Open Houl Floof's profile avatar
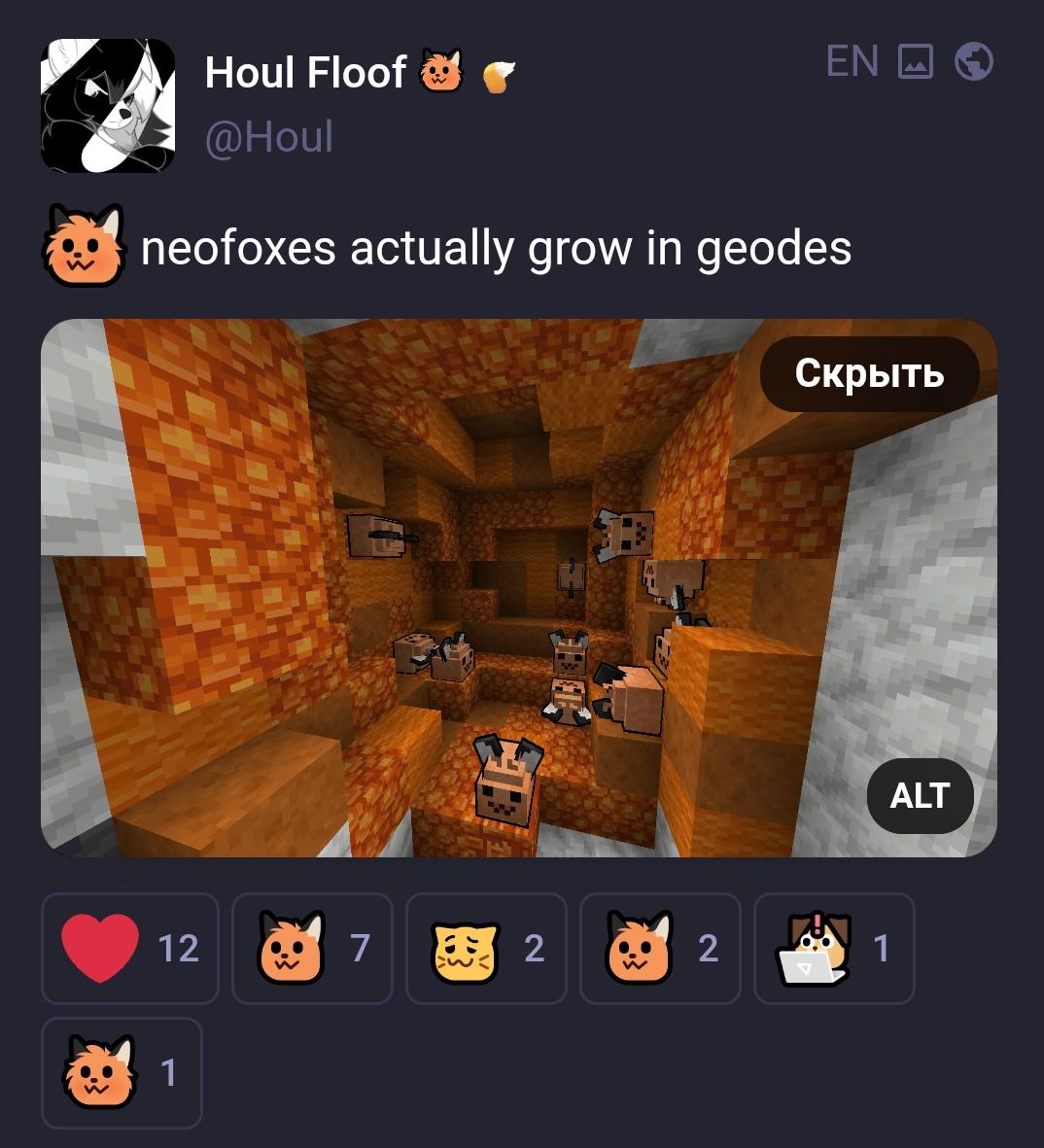The height and width of the screenshot is (1148, 1044). 108,106
